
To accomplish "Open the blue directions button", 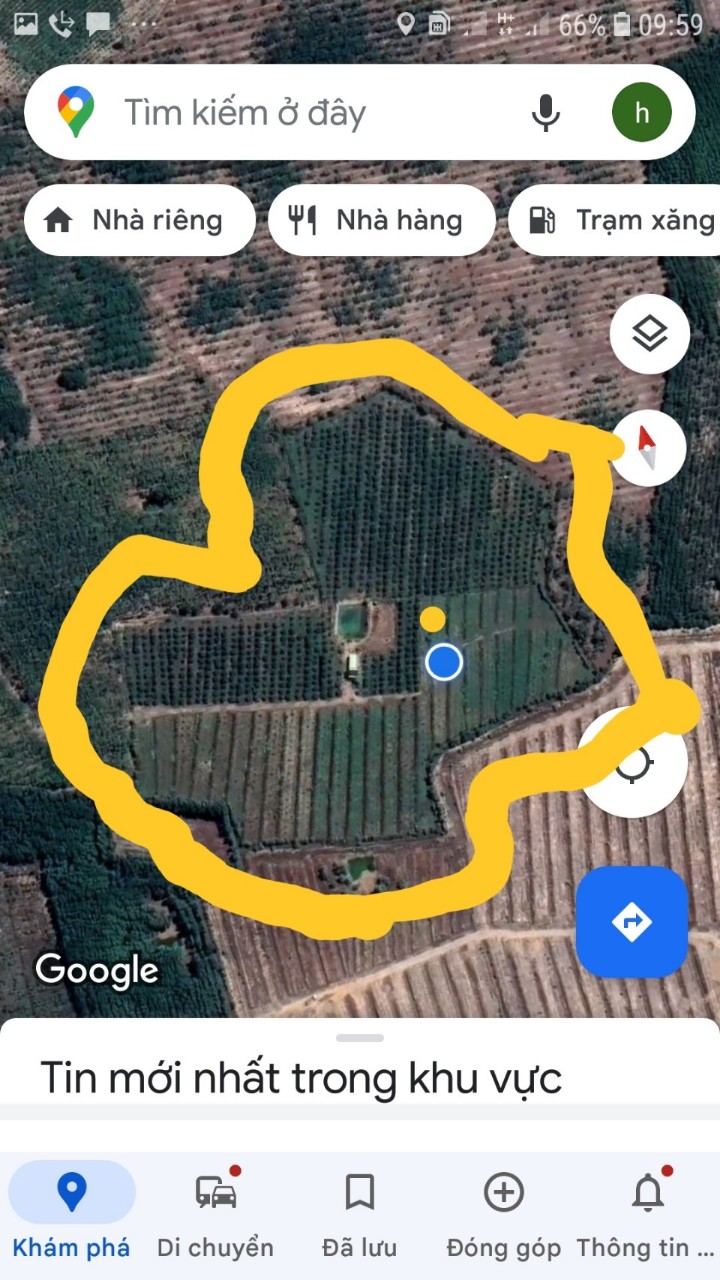I will click(632, 921).
